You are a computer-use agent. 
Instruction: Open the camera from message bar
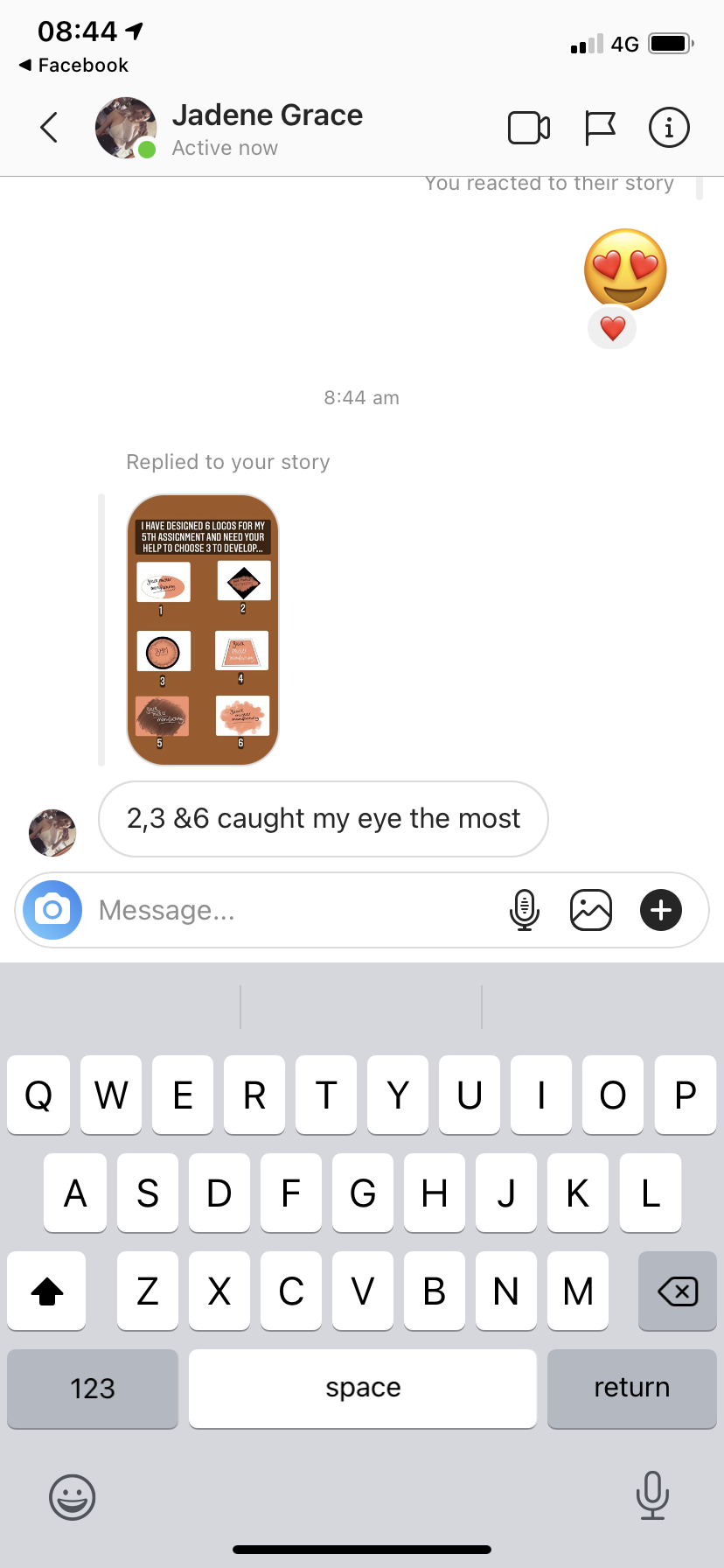[52, 910]
